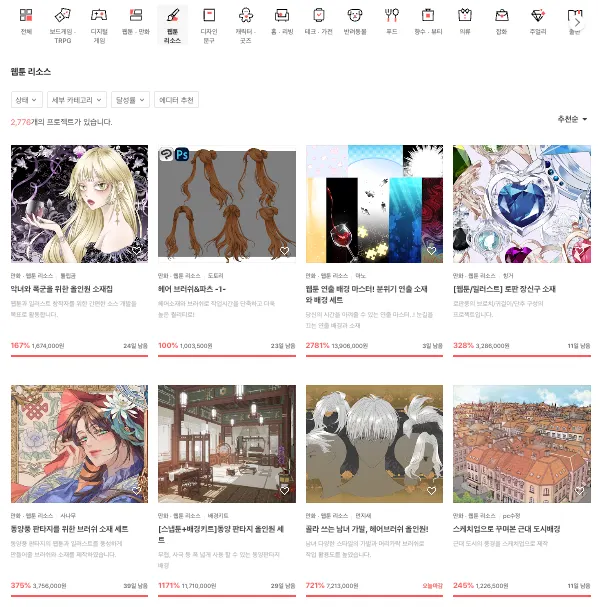Go to the 디자인 문구 category

(x=208, y=21)
